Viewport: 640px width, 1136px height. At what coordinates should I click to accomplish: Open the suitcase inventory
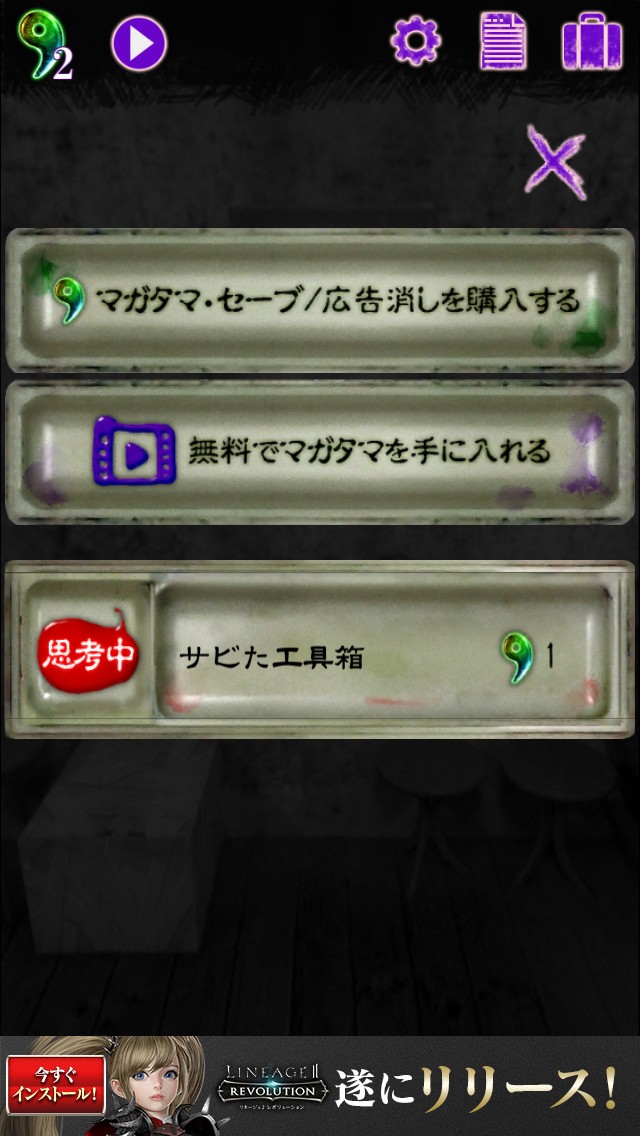592,43
